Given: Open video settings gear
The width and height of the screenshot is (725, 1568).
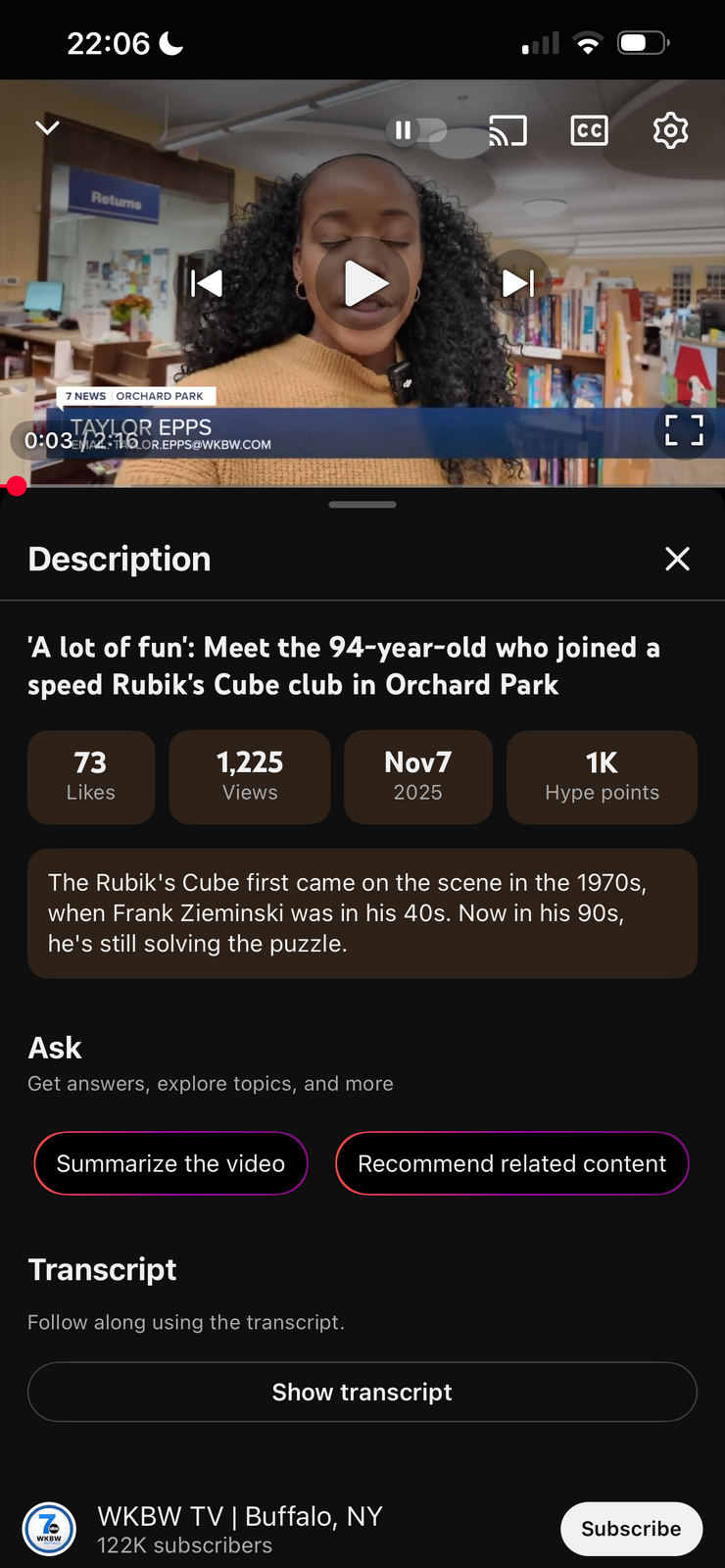Looking at the screenshot, I should (671, 130).
